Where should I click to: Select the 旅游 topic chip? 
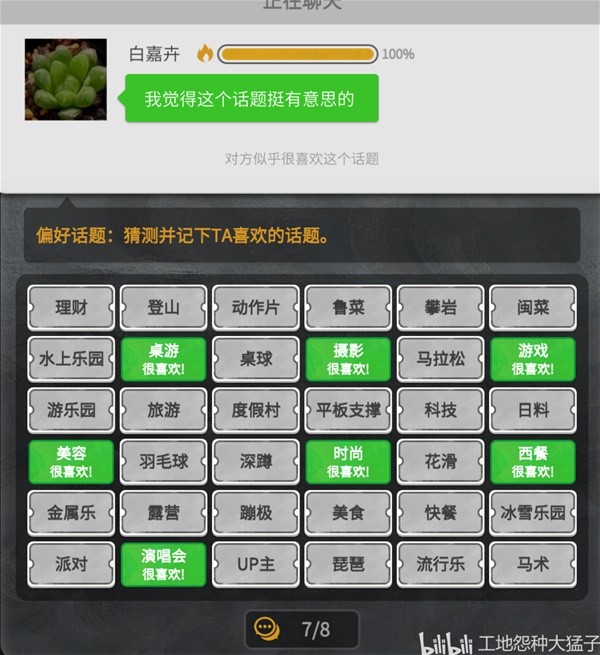coord(163,410)
